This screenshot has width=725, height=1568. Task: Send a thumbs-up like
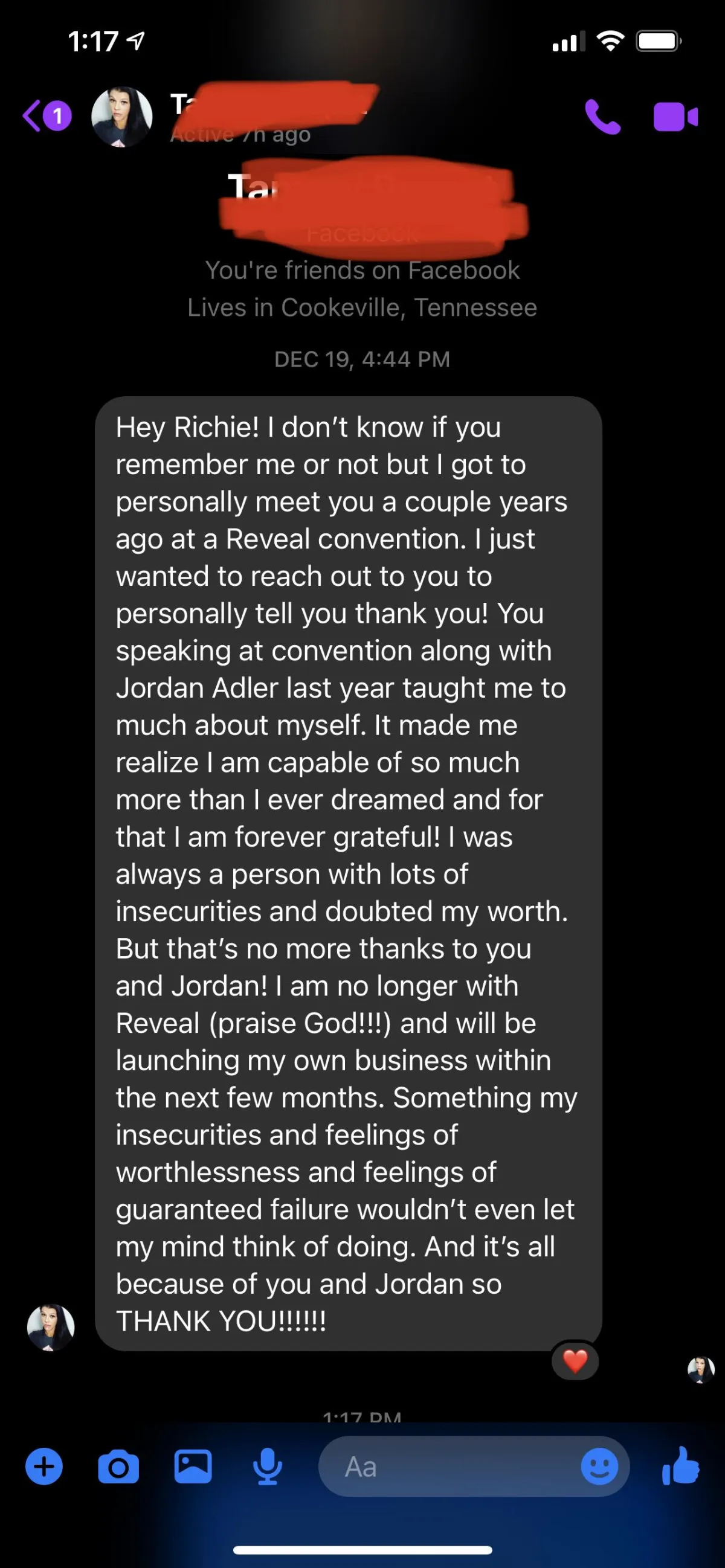point(680,1467)
